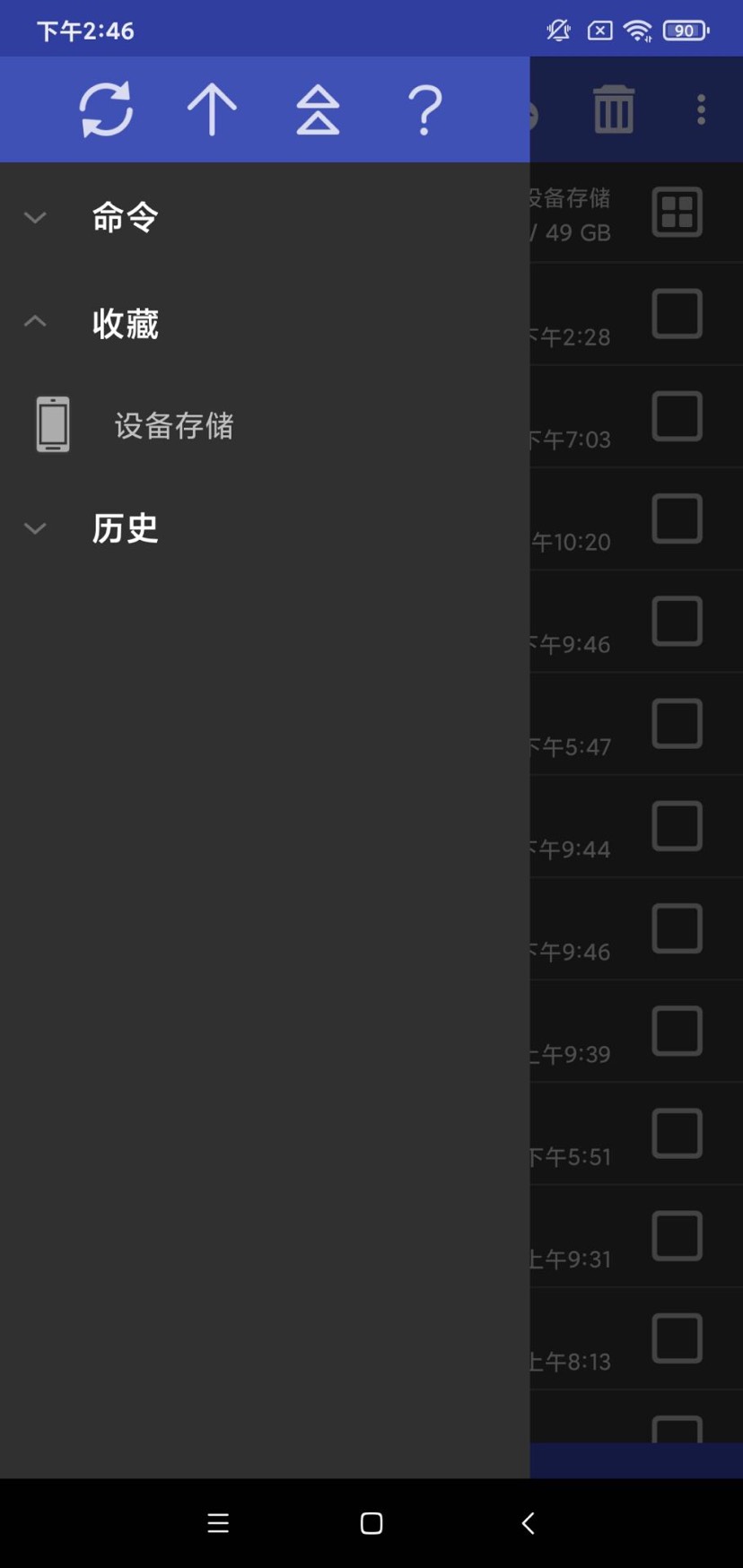Image resolution: width=743 pixels, height=1568 pixels.
Task: Tick the checkbox next to 上午8:13
Action: pos(677,1338)
